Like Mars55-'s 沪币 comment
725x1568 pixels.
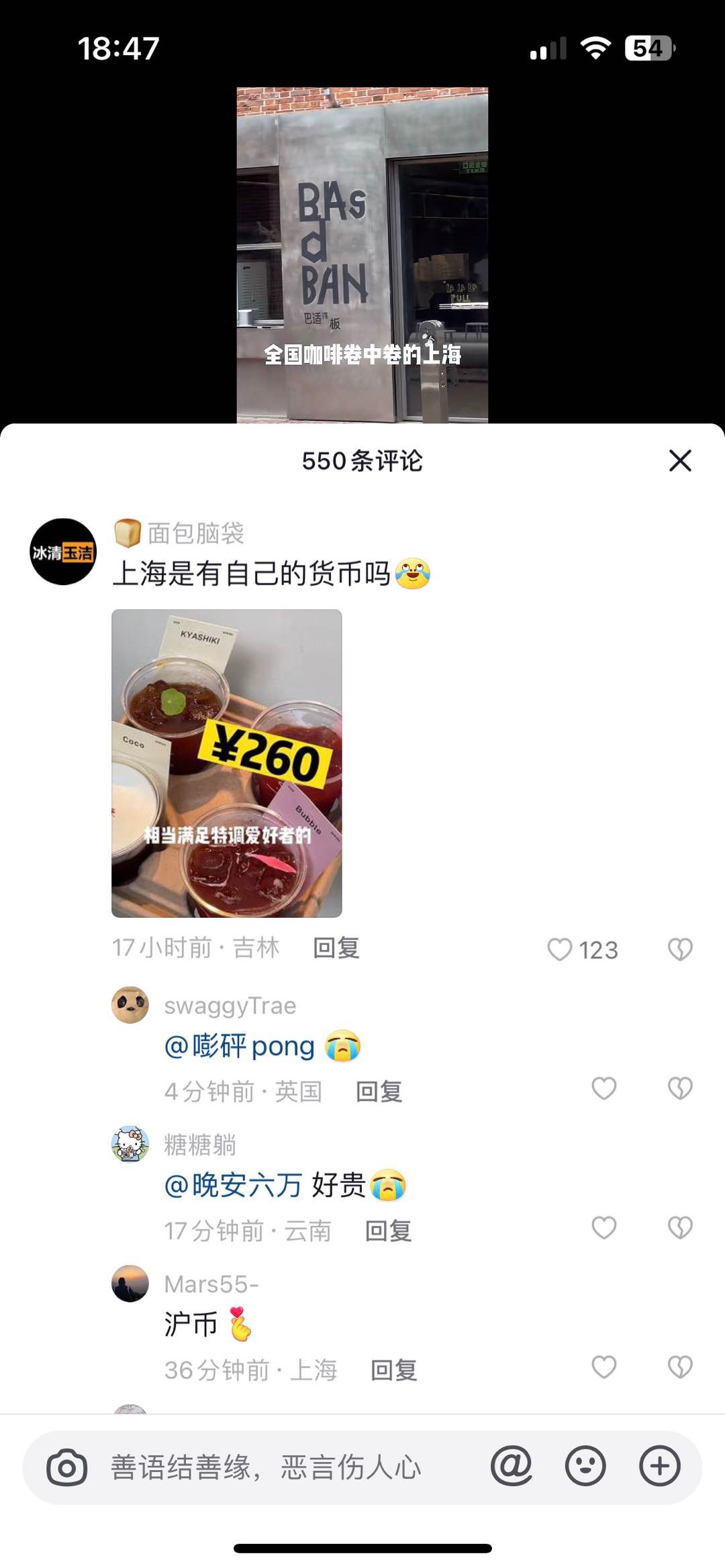click(x=603, y=1367)
